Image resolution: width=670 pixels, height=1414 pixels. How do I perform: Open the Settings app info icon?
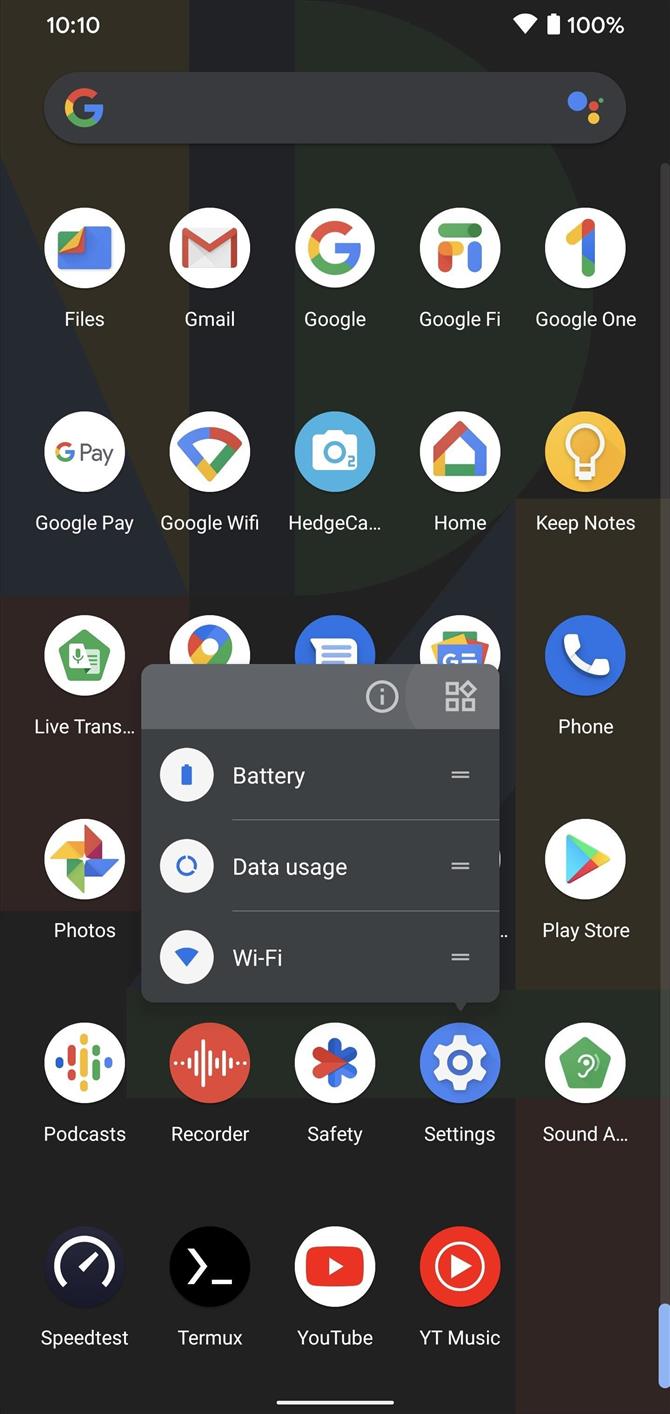tap(382, 697)
